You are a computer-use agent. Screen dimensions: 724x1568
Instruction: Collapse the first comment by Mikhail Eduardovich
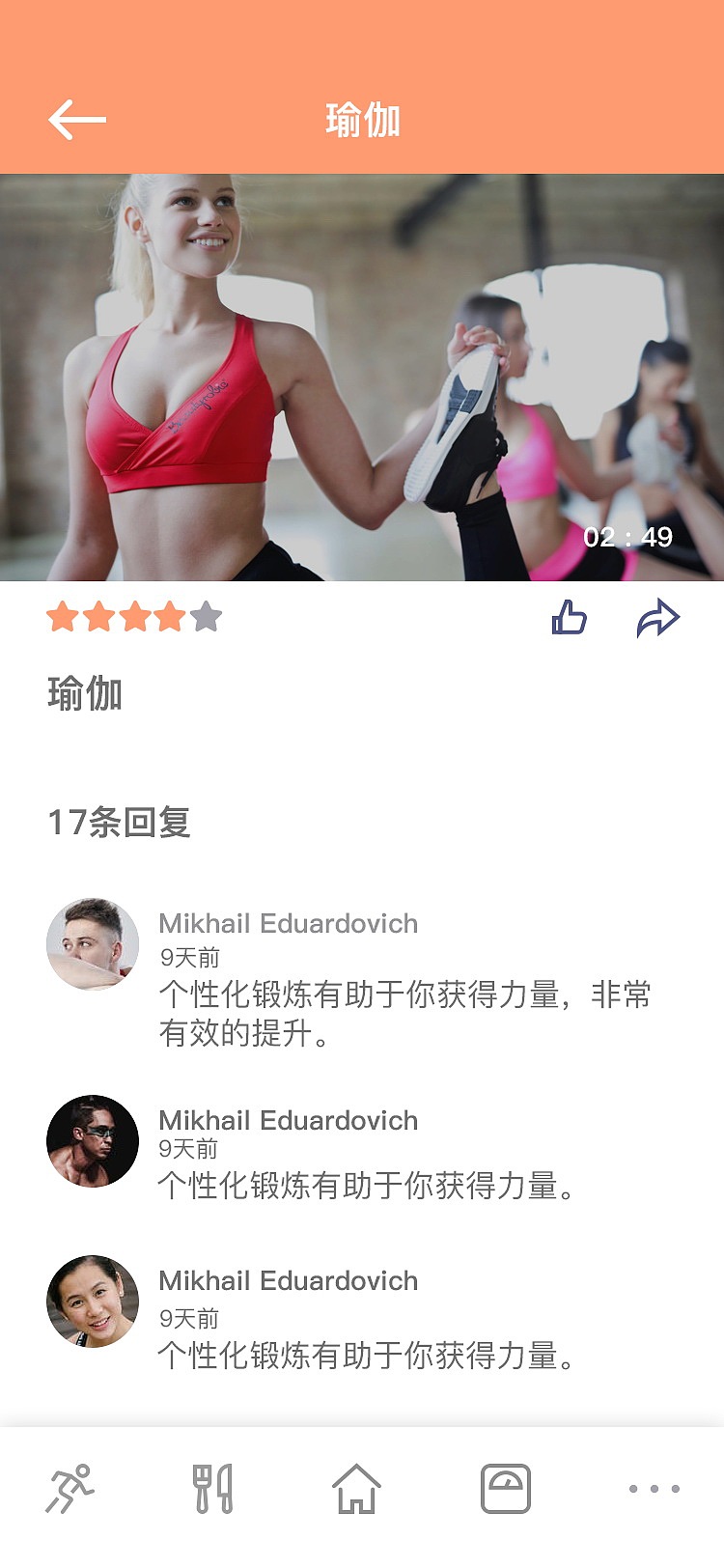(290, 923)
